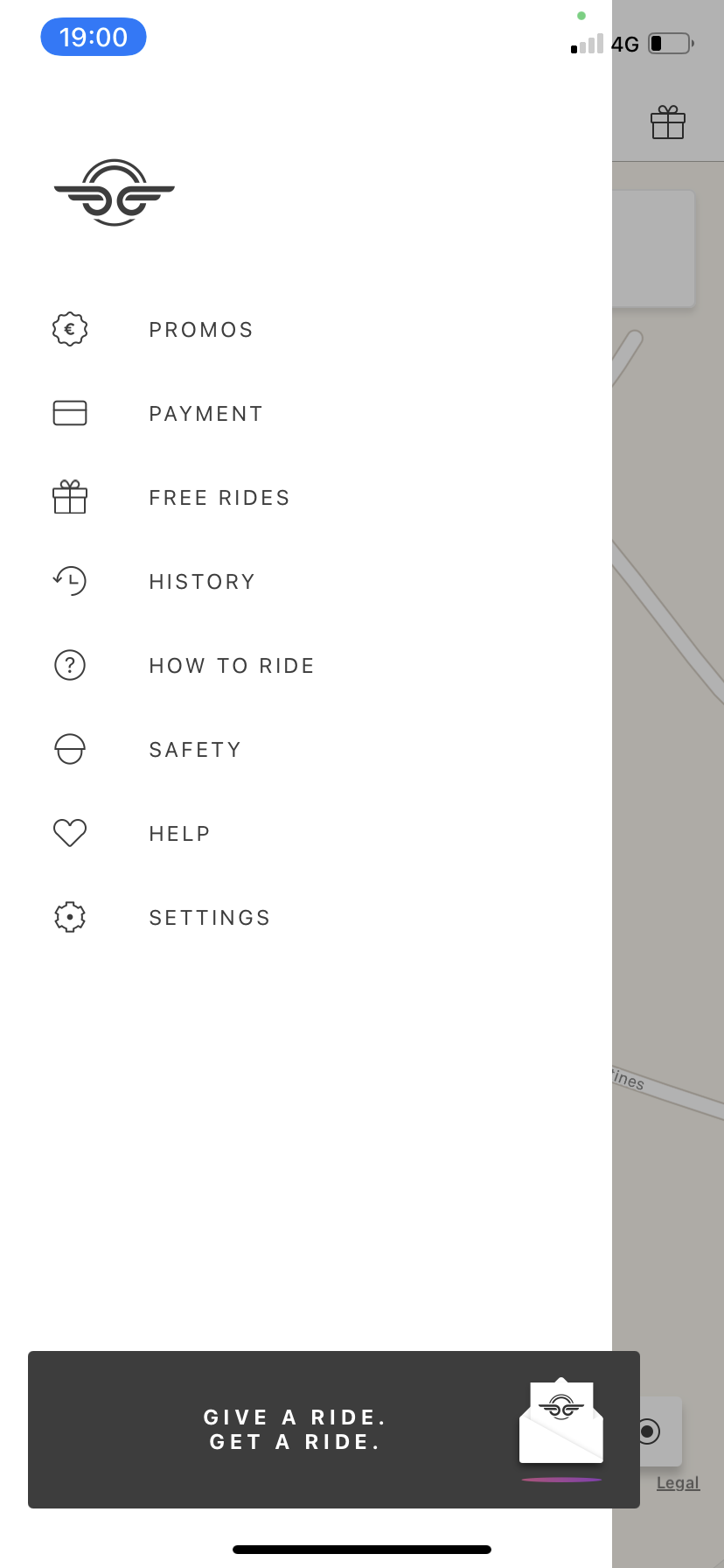This screenshot has height=1568, width=724.
Task: Select the Safety helmet icon
Action: coord(70,749)
